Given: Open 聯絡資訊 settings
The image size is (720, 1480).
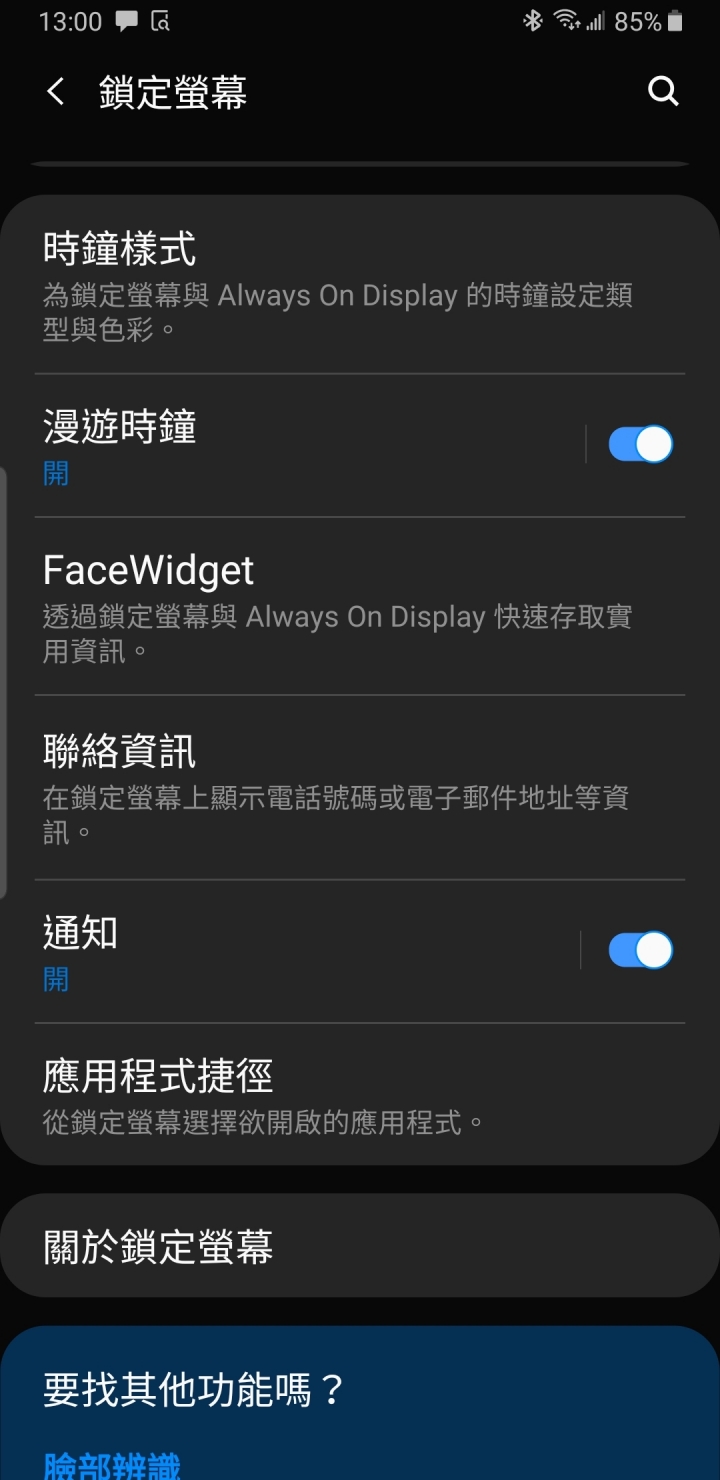Looking at the screenshot, I should pos(360,788).
